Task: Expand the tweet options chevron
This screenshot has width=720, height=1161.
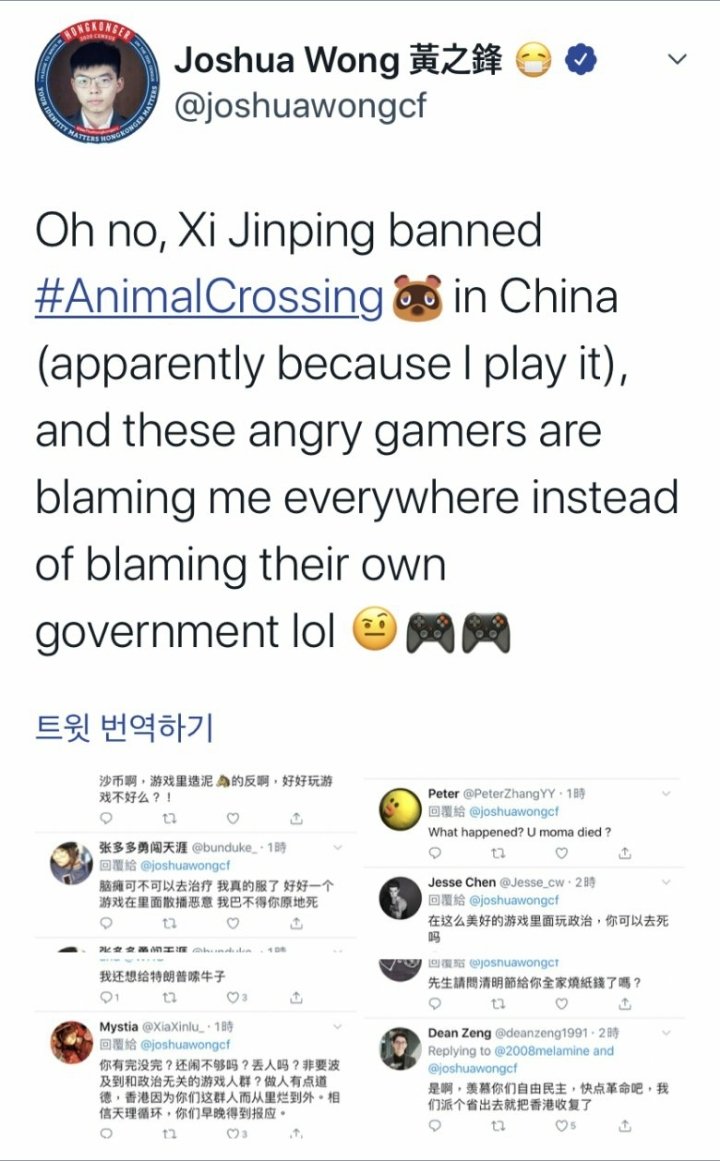Action: point(677,60)
